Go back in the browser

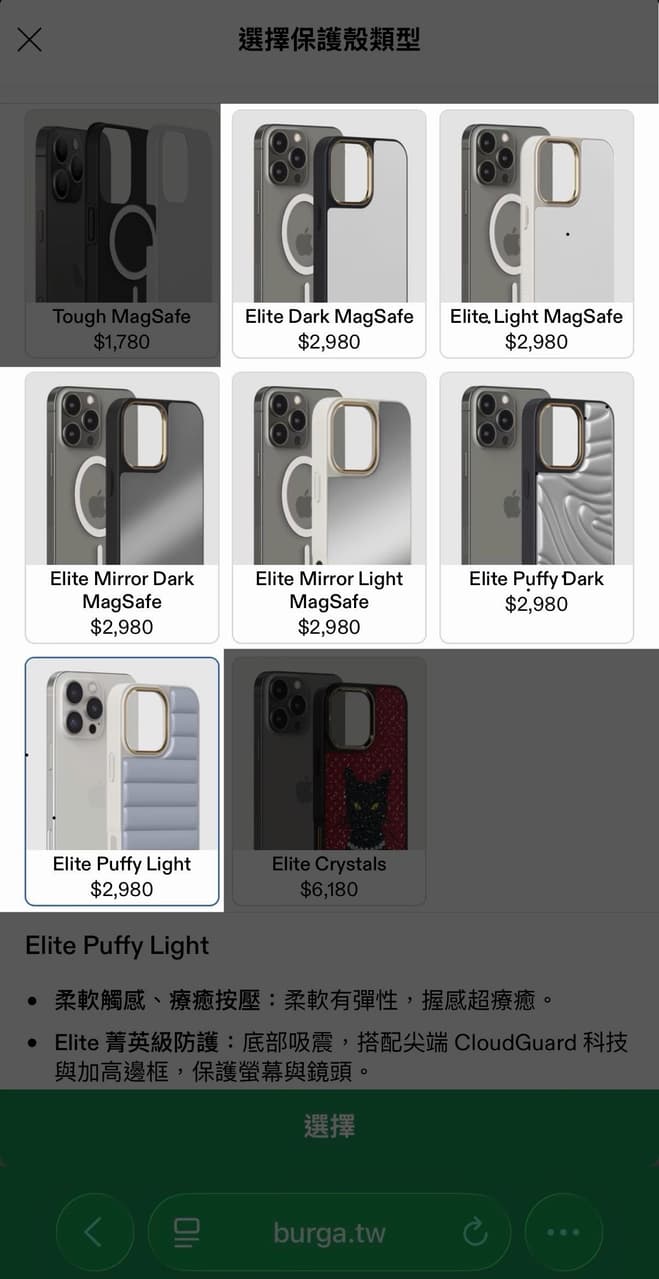pos(94,1232)
